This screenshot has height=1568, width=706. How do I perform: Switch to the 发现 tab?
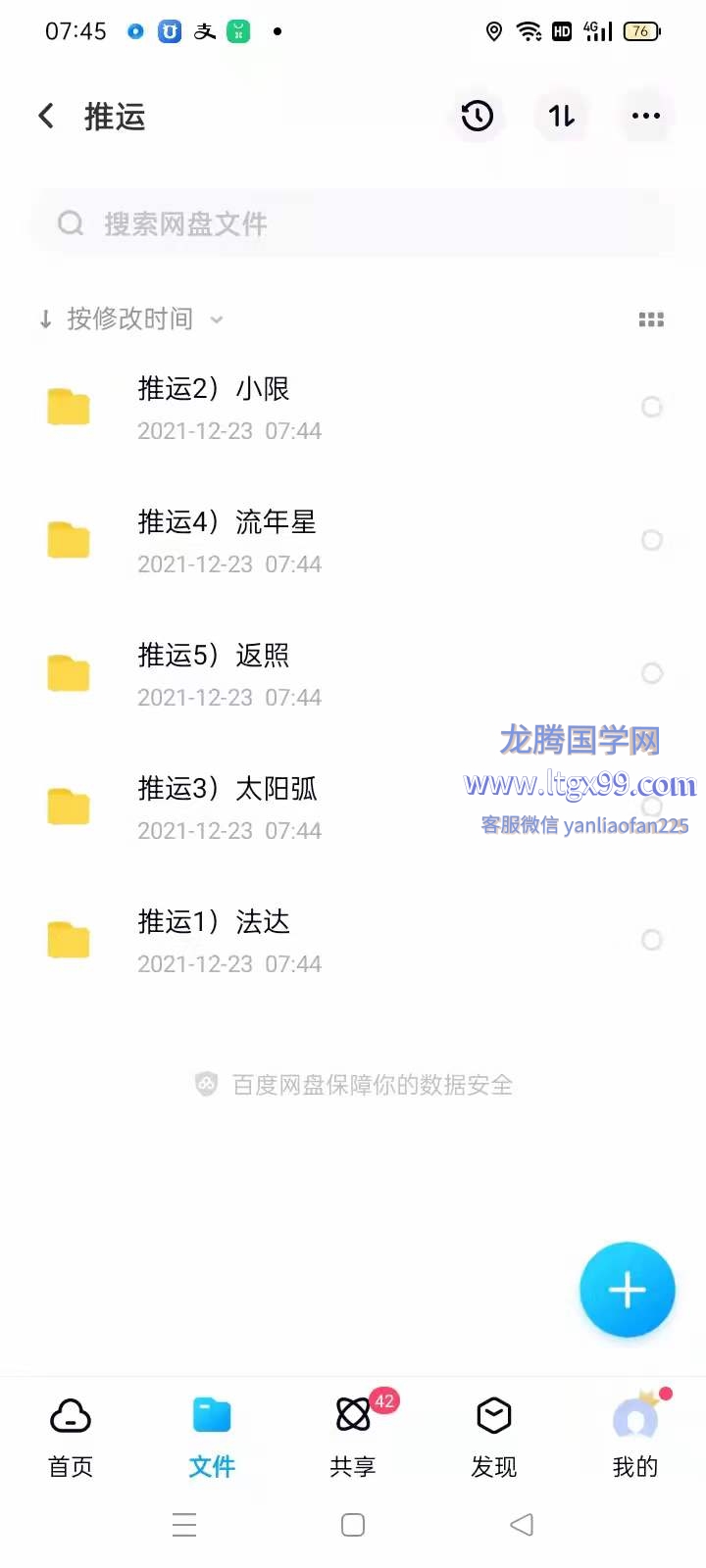(494, 1438)
